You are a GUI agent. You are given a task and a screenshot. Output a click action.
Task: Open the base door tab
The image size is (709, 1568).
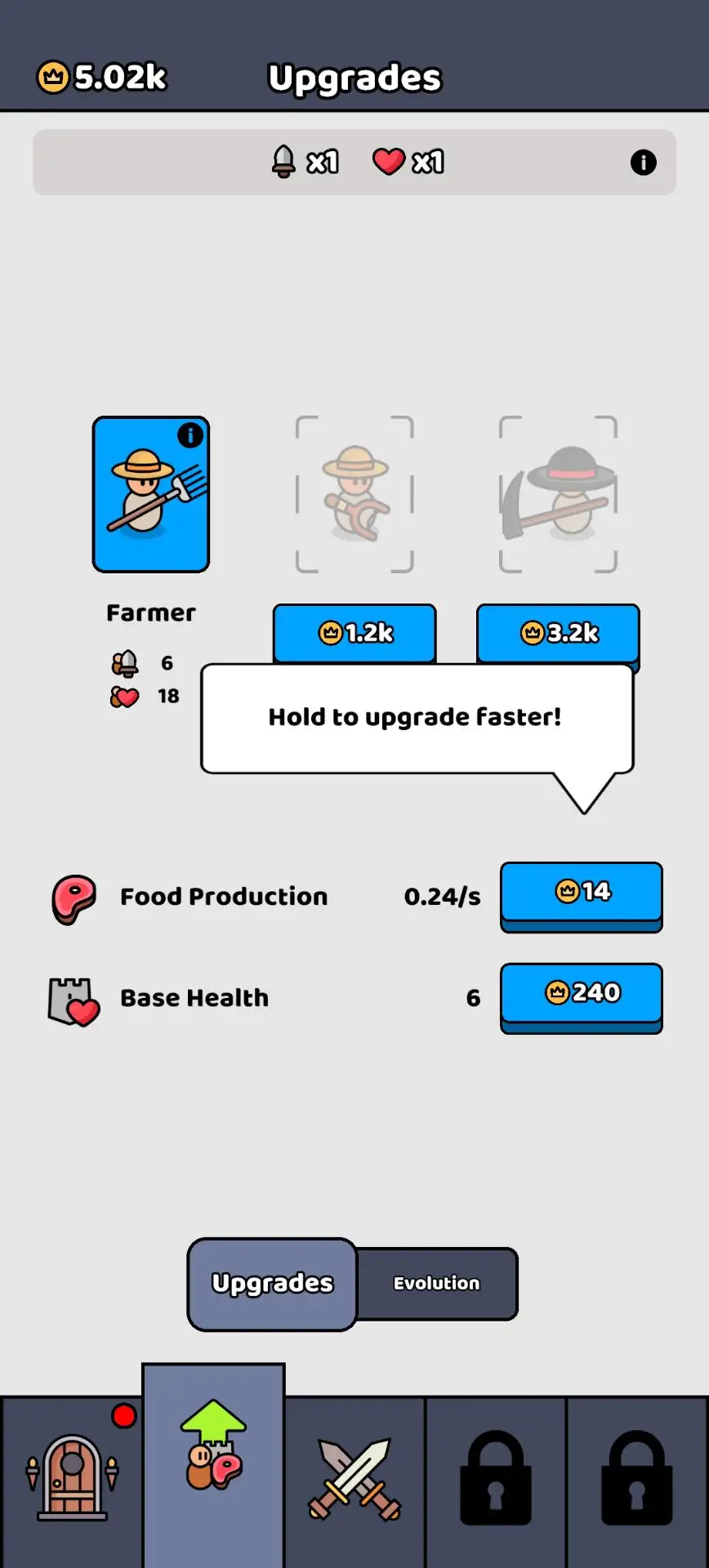[x=72, y=1478]
